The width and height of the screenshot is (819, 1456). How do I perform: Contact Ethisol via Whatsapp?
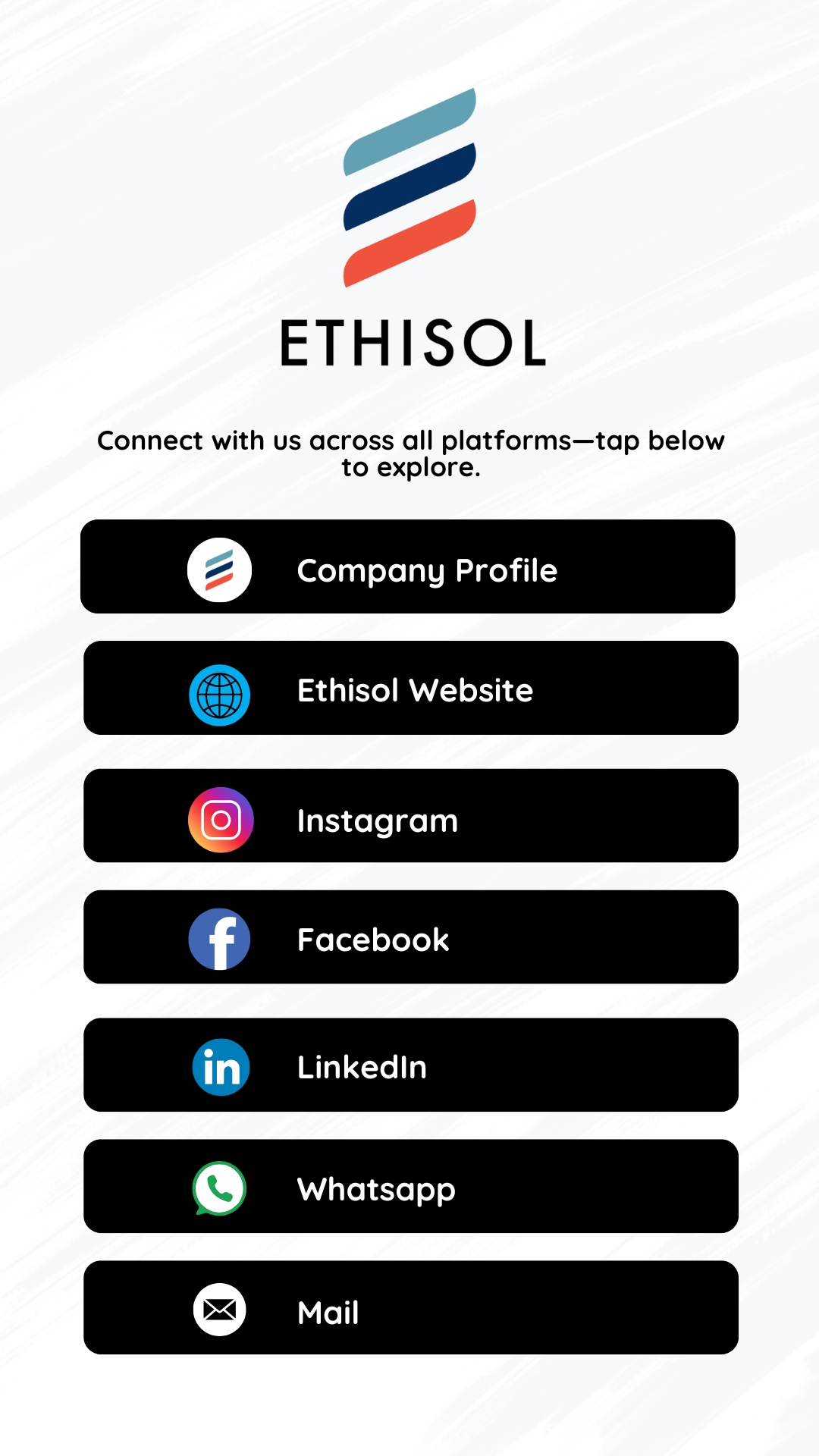pyautogui.click(x=410, y=1187)
